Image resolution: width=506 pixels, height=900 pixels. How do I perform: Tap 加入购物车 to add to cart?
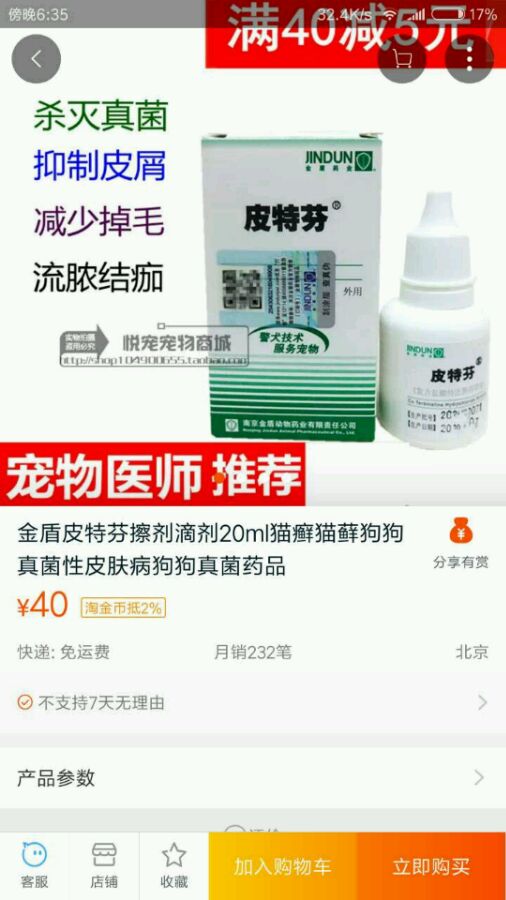[x=283, y=866]
